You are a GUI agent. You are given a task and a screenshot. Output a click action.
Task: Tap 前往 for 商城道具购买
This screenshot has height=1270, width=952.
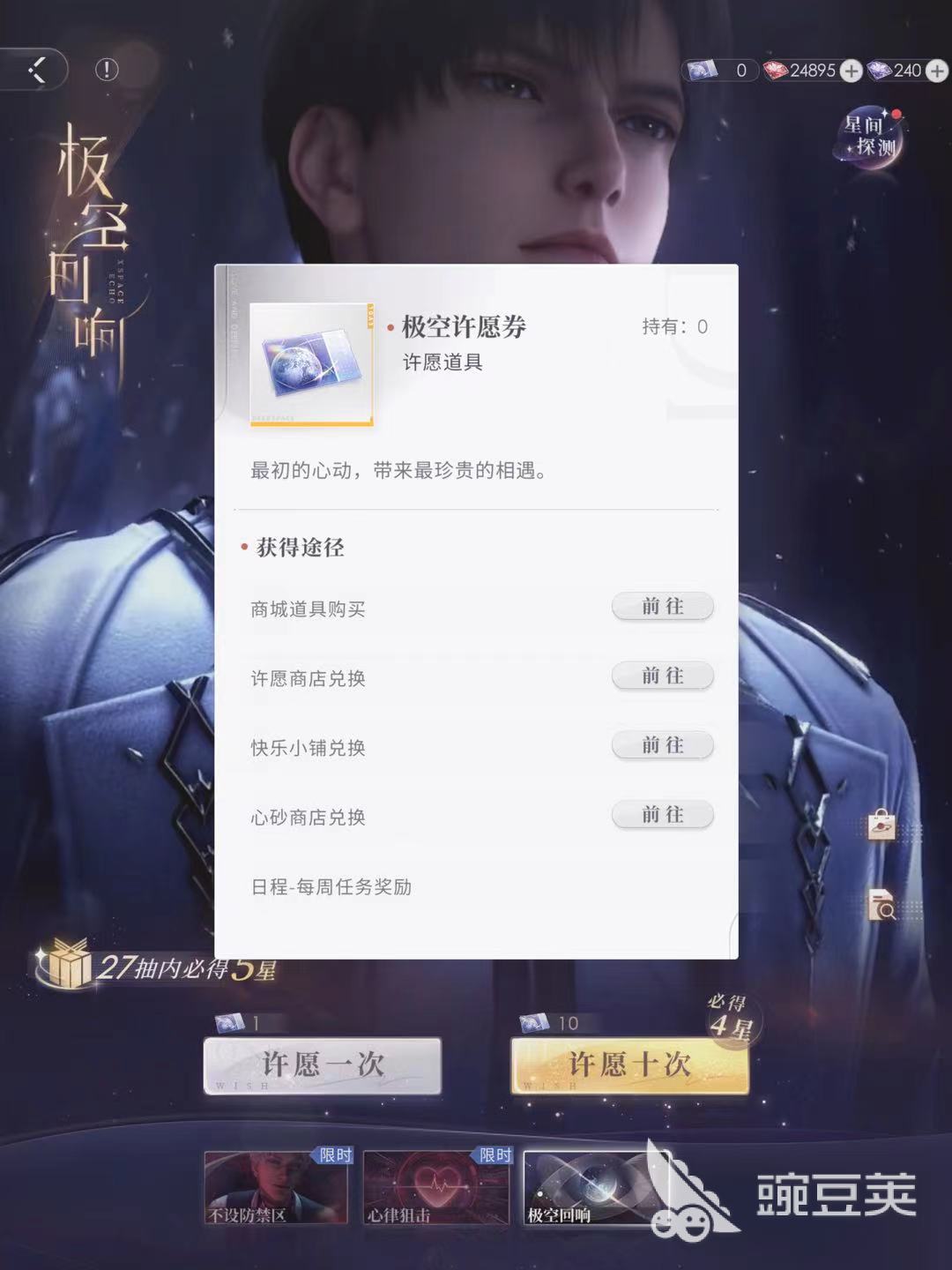click(x=662, y=607)
